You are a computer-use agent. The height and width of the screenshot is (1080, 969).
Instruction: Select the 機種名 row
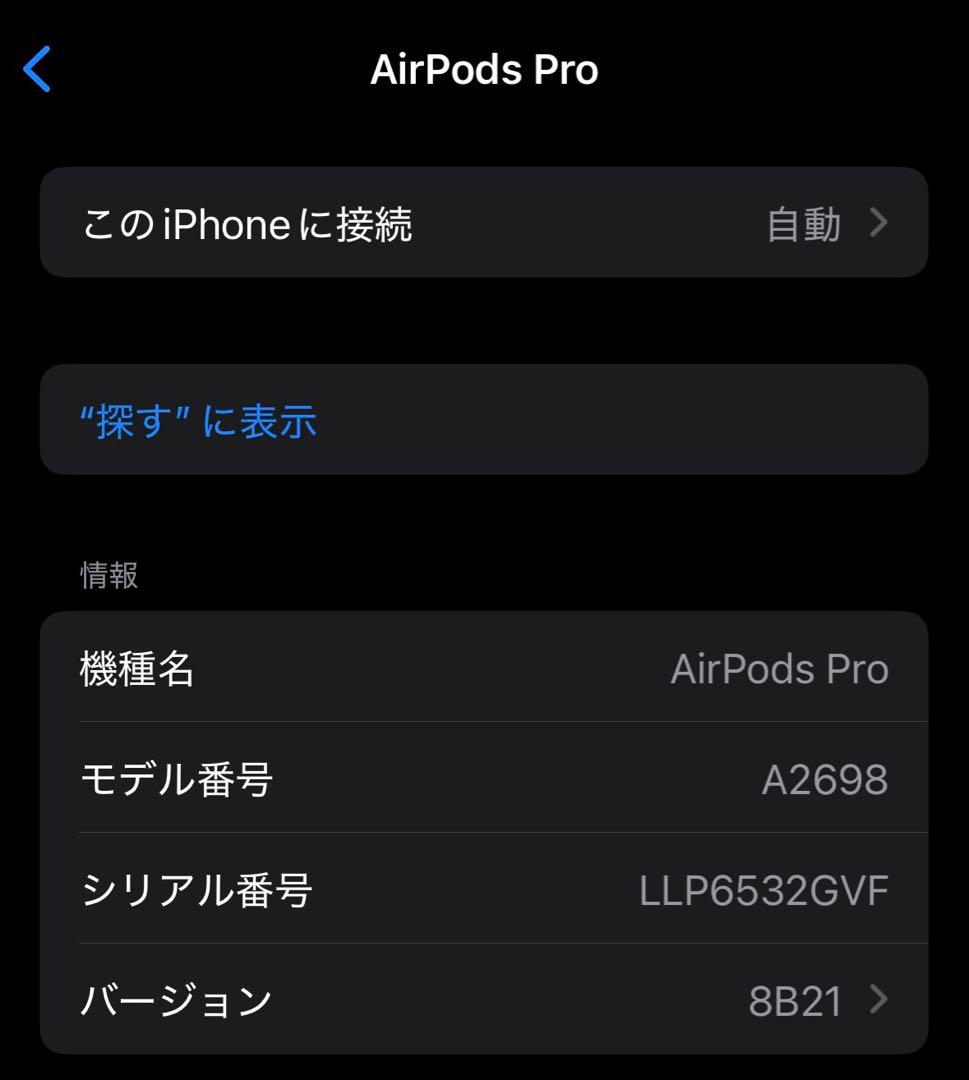[x=484, y=668]
